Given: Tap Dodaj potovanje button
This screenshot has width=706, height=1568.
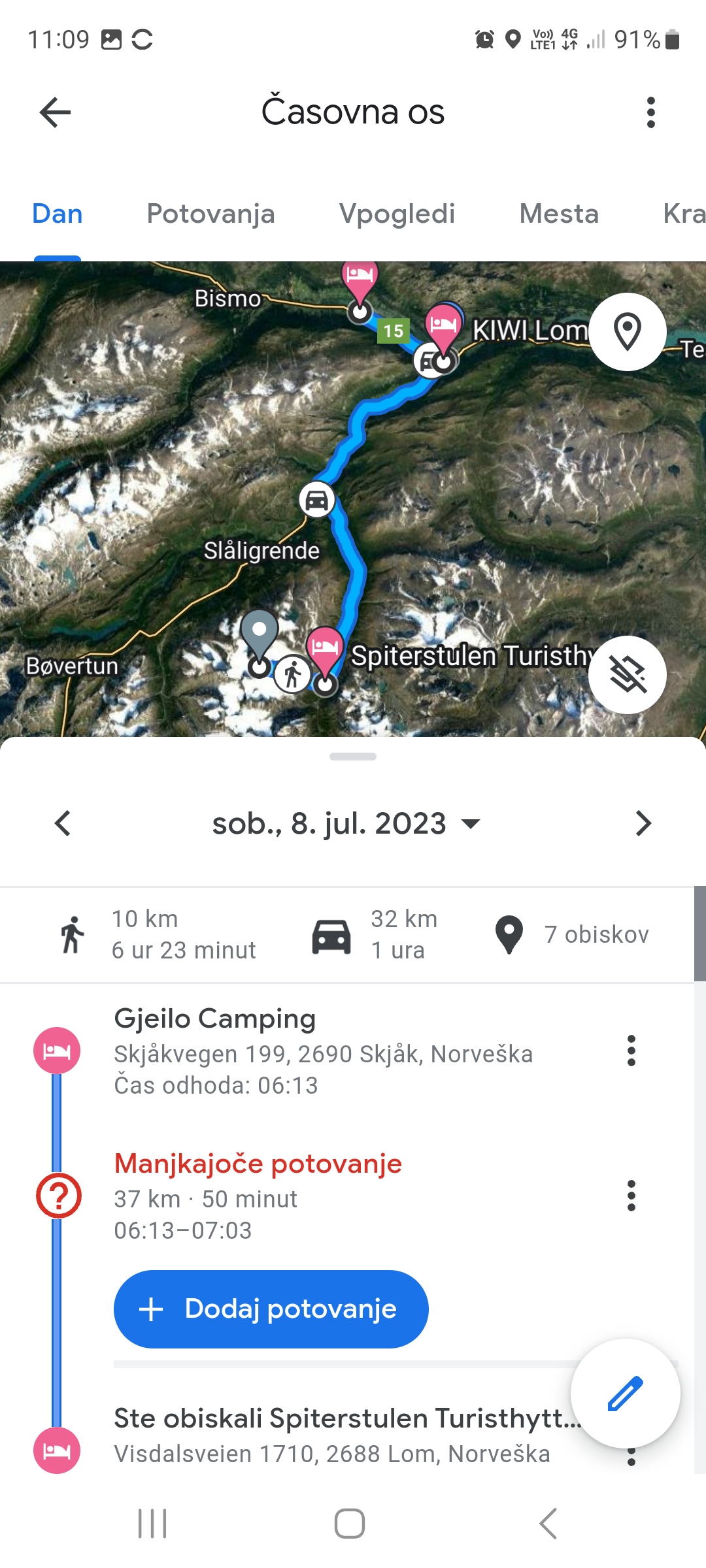Looking at the screenshot, I should click(271, 1309).
